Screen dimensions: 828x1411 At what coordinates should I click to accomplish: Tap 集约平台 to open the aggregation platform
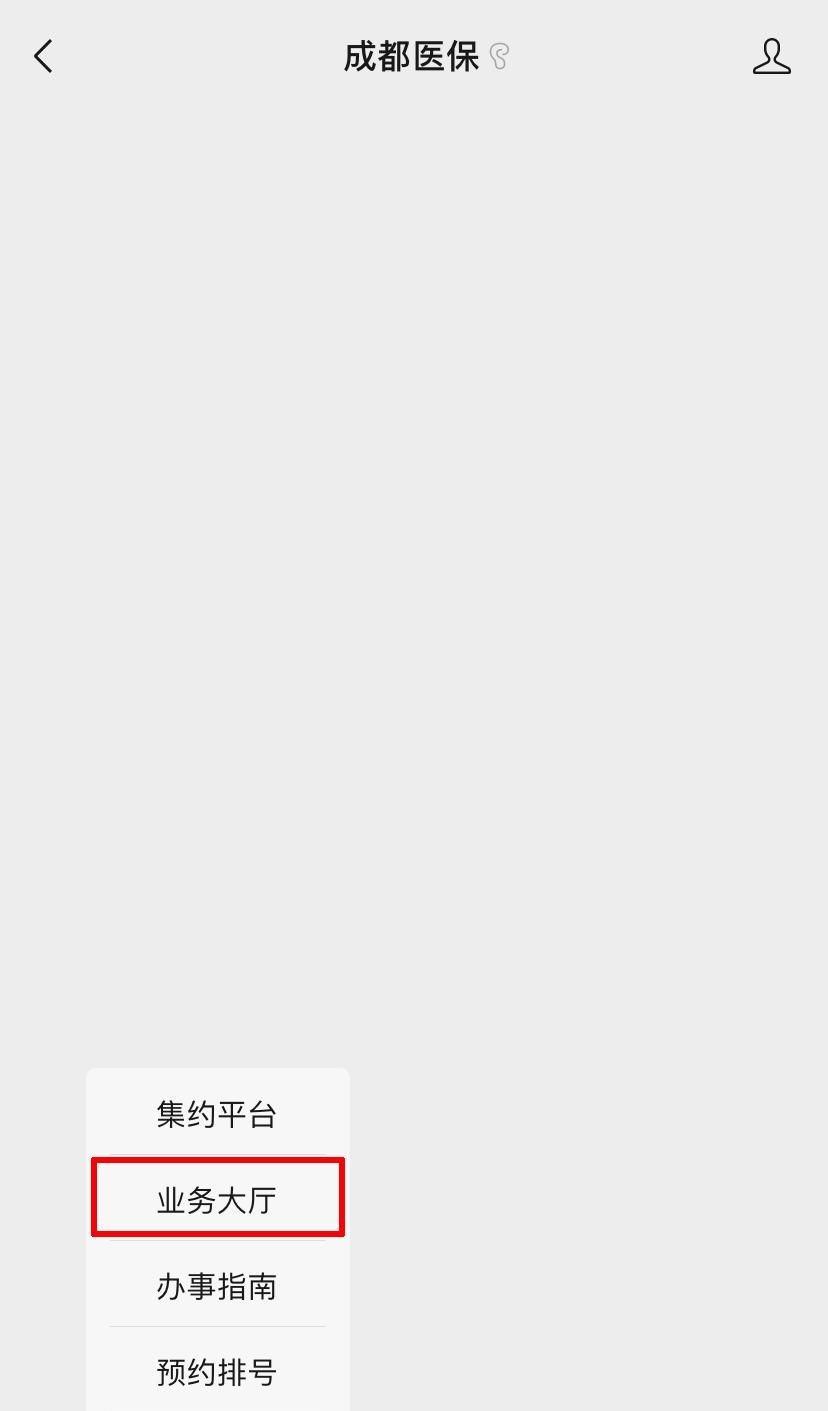pyautogui.click(x=216, y=1113)
